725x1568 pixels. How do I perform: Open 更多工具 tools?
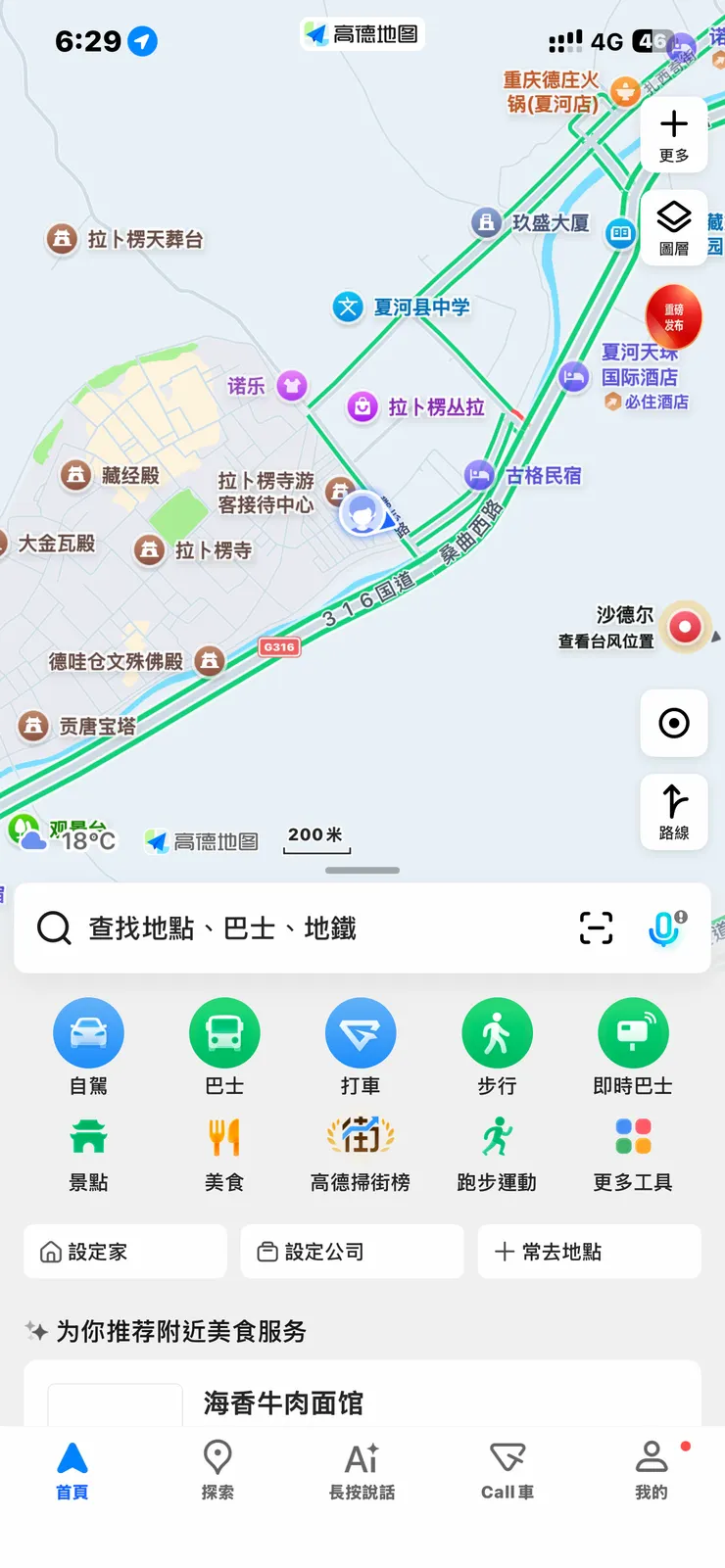click(633, 1155)
